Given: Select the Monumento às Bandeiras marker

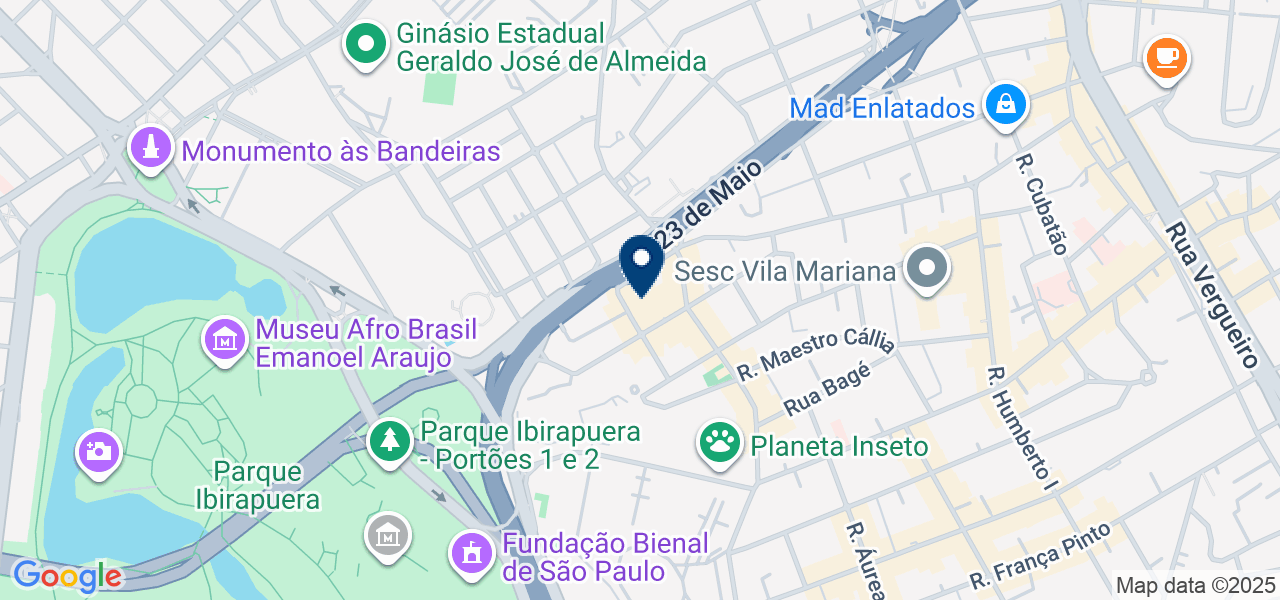Looking at the screenshot, I should [x=151, y=149].
